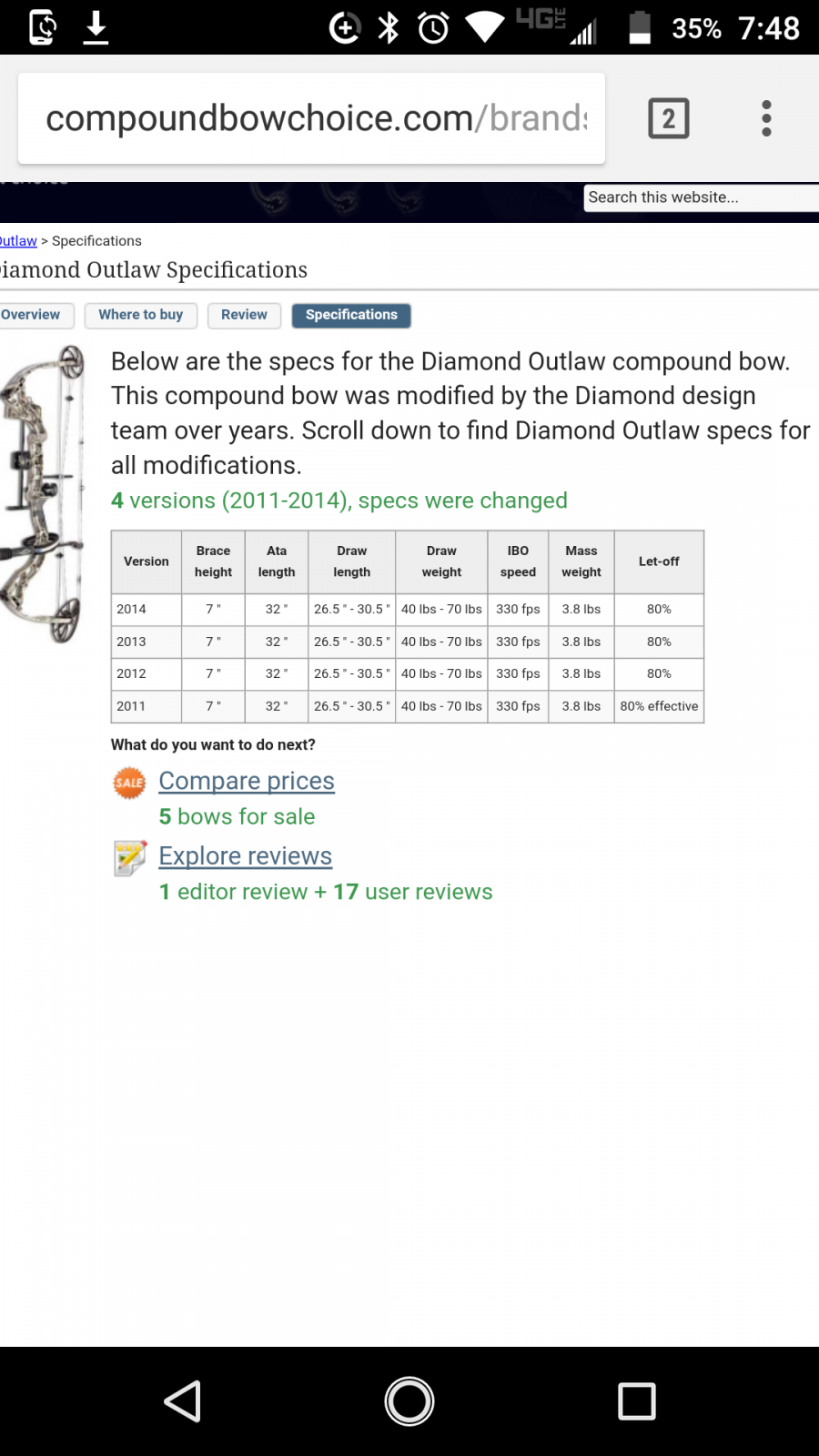Viewport: 819px width, 1456px height.
Task: Switch to the Review tab
Action: [244, 315]
